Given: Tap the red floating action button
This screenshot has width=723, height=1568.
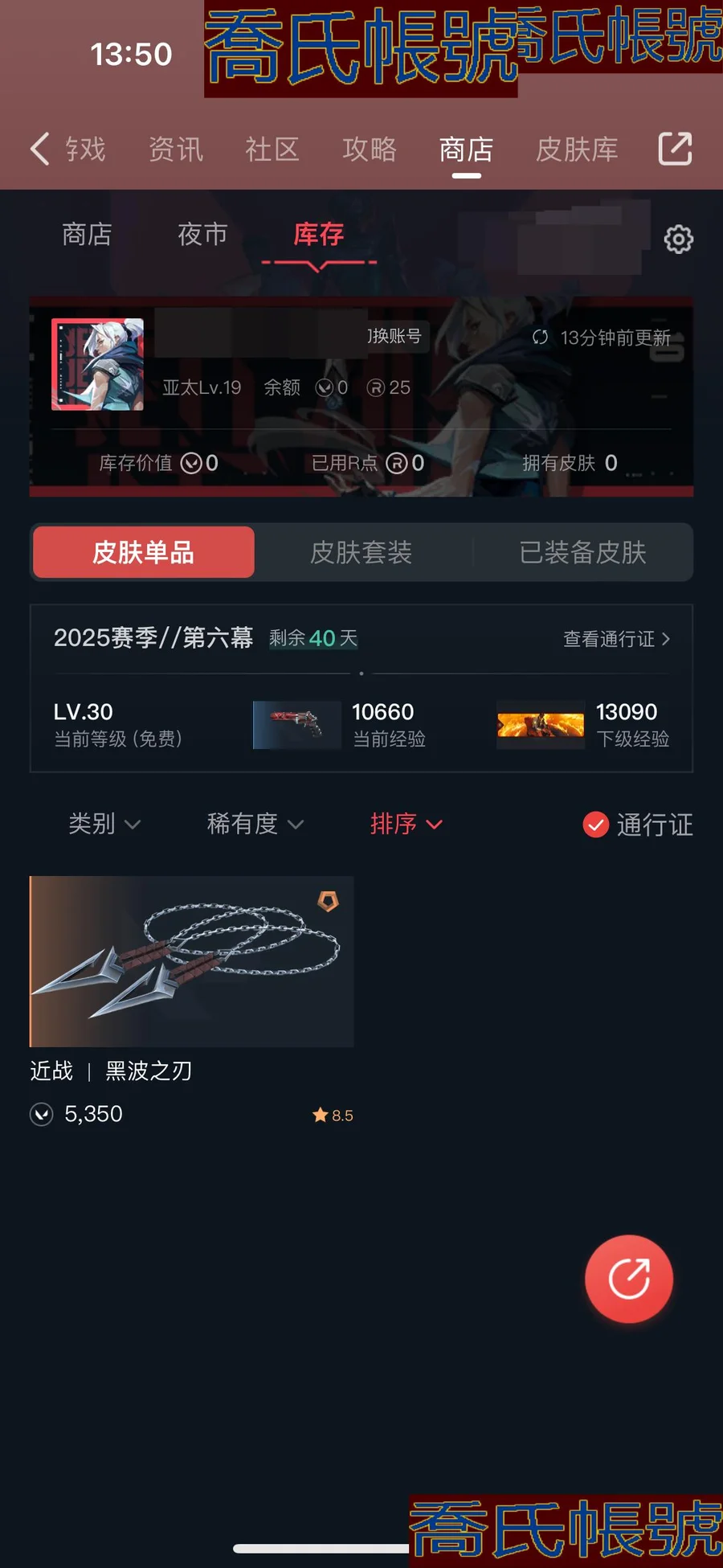Looking at the screenshot, I should click(x=629, y=1279).
